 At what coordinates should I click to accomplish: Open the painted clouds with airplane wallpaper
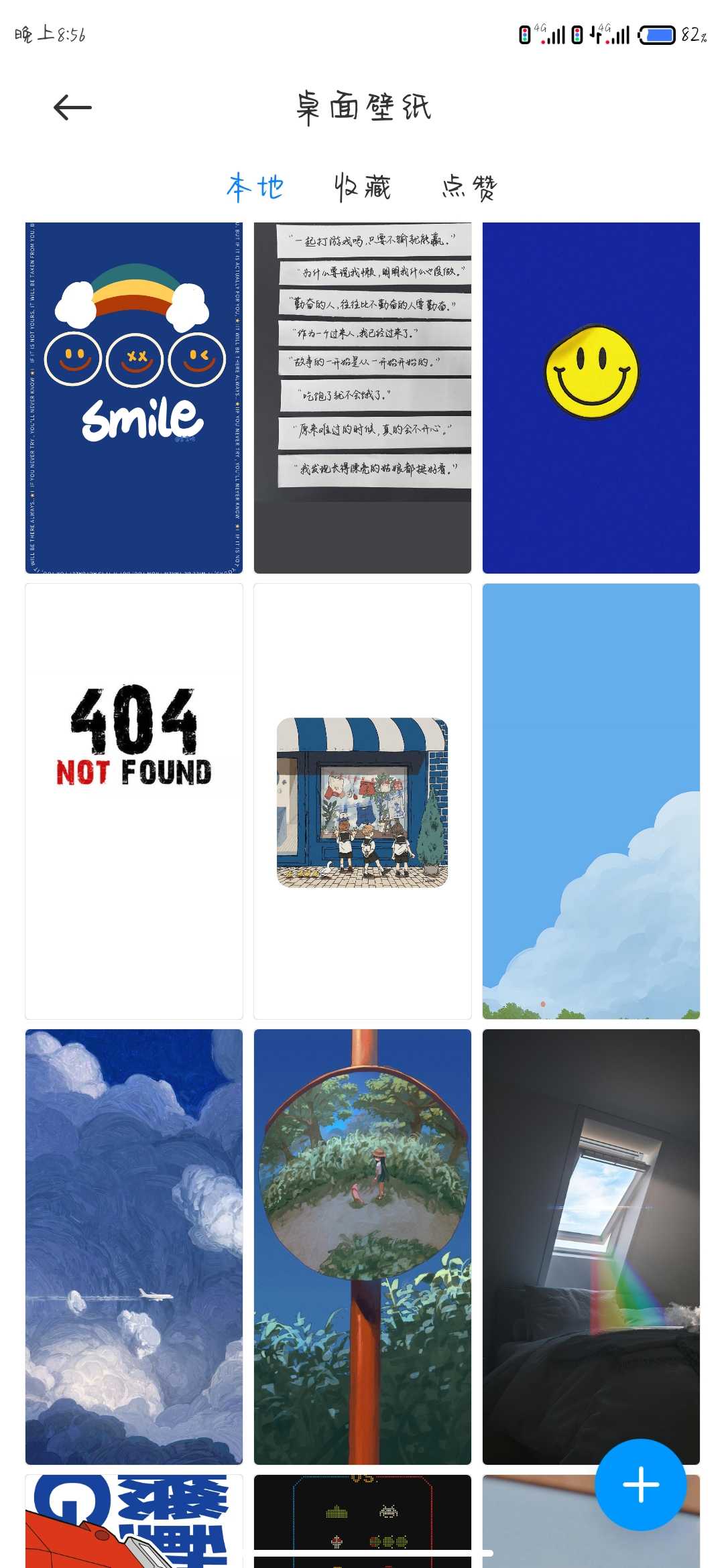point(134,1247)
